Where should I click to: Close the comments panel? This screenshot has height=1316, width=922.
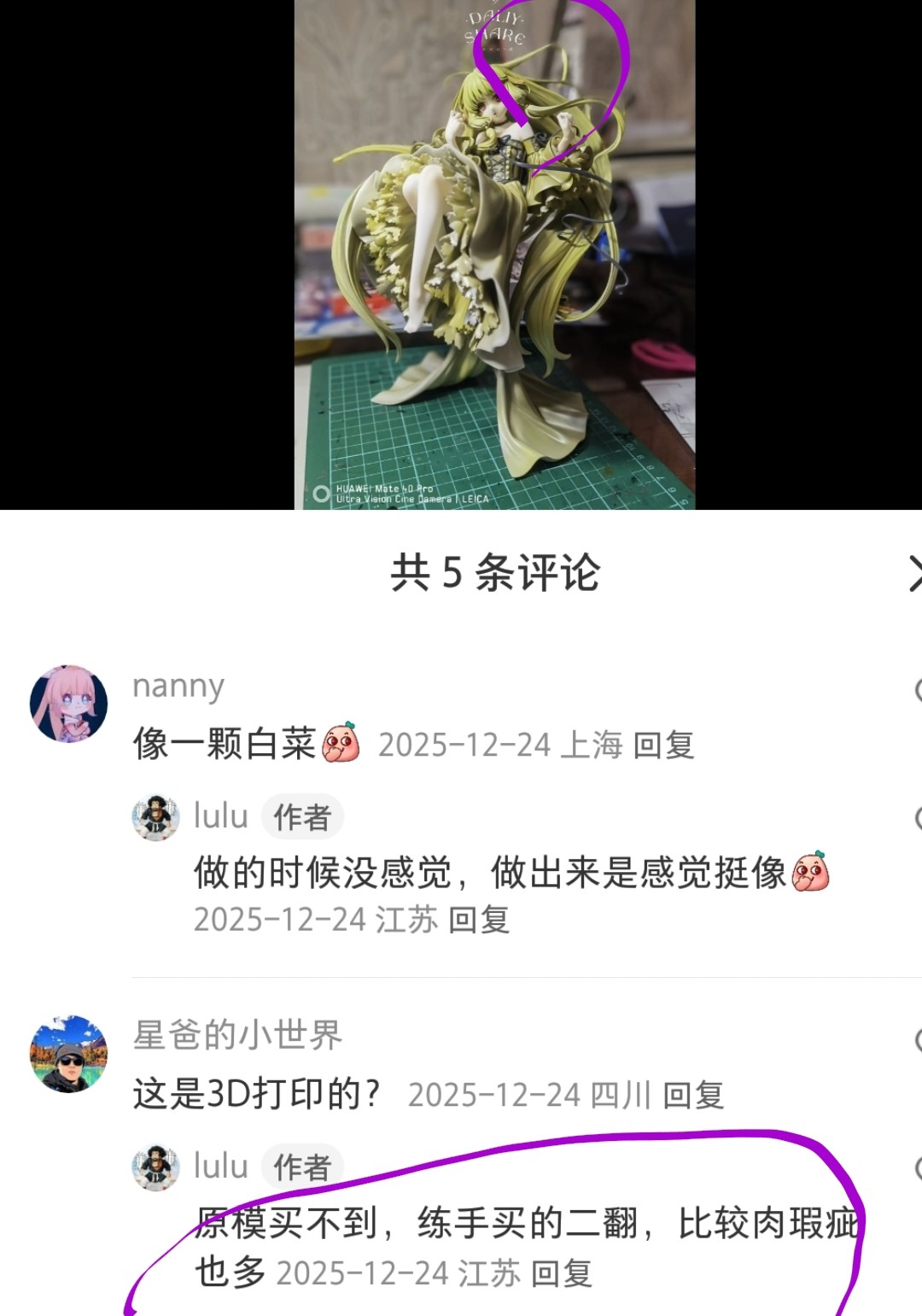pyautogui.click(x=913, y=573)
